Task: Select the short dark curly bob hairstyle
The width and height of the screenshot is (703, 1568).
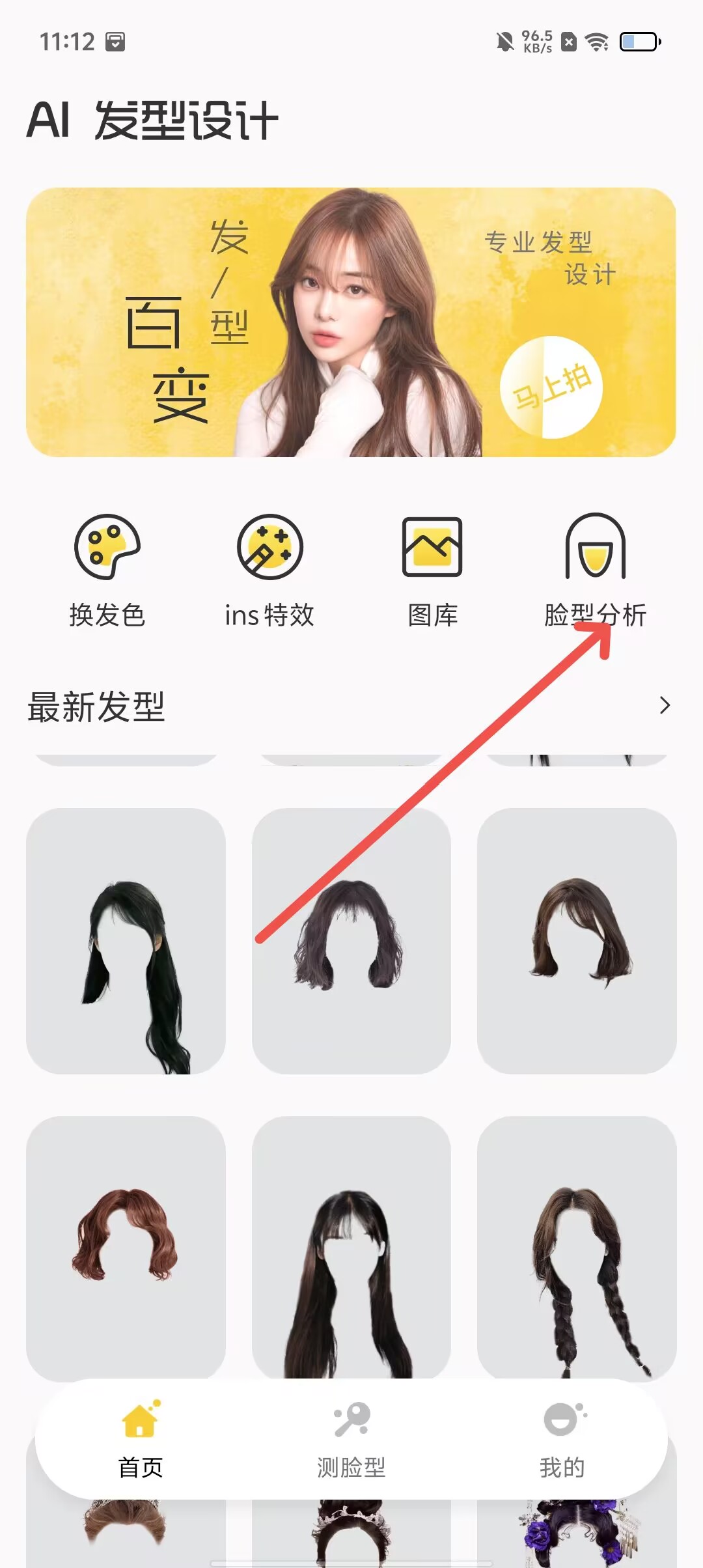Action: (351, 941)
